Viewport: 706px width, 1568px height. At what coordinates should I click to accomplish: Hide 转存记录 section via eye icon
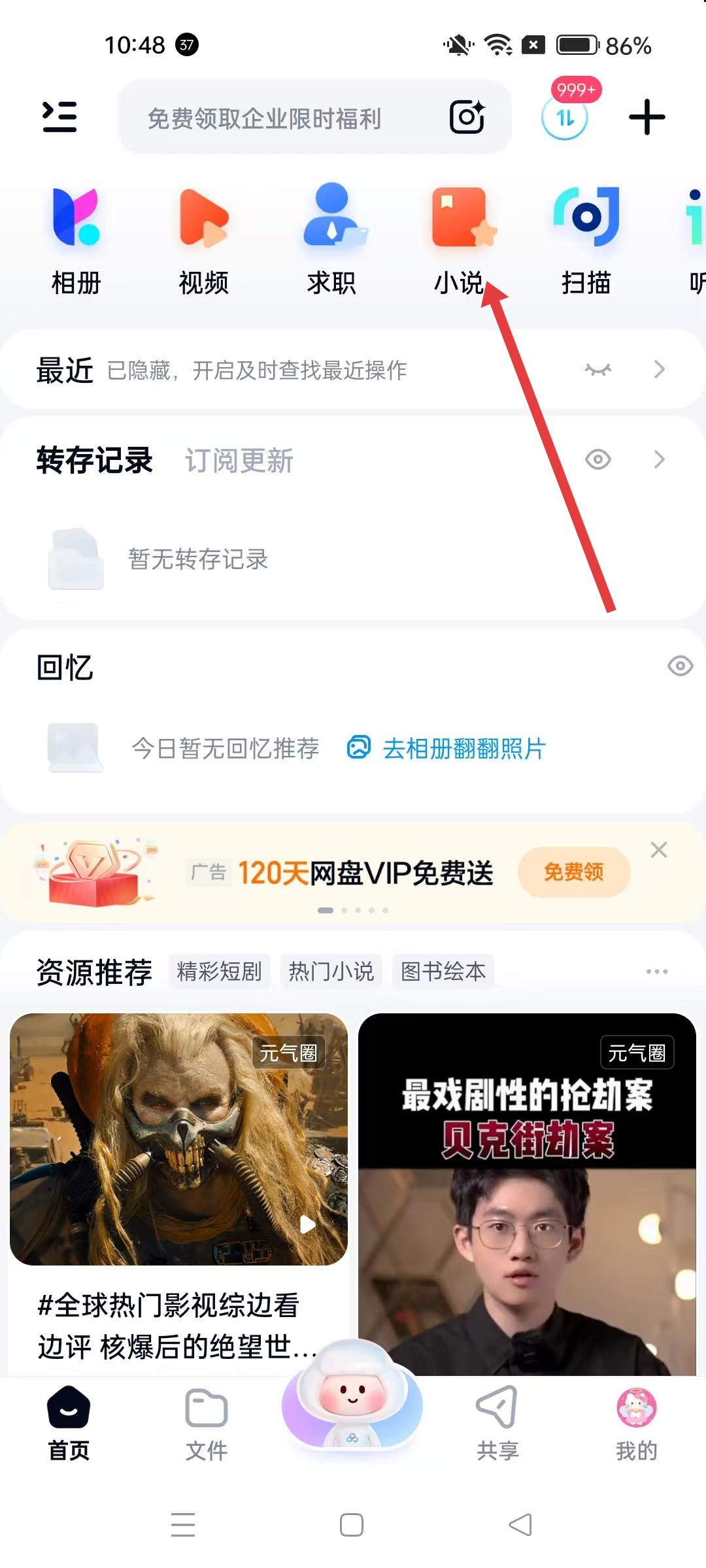click(598, 460)
